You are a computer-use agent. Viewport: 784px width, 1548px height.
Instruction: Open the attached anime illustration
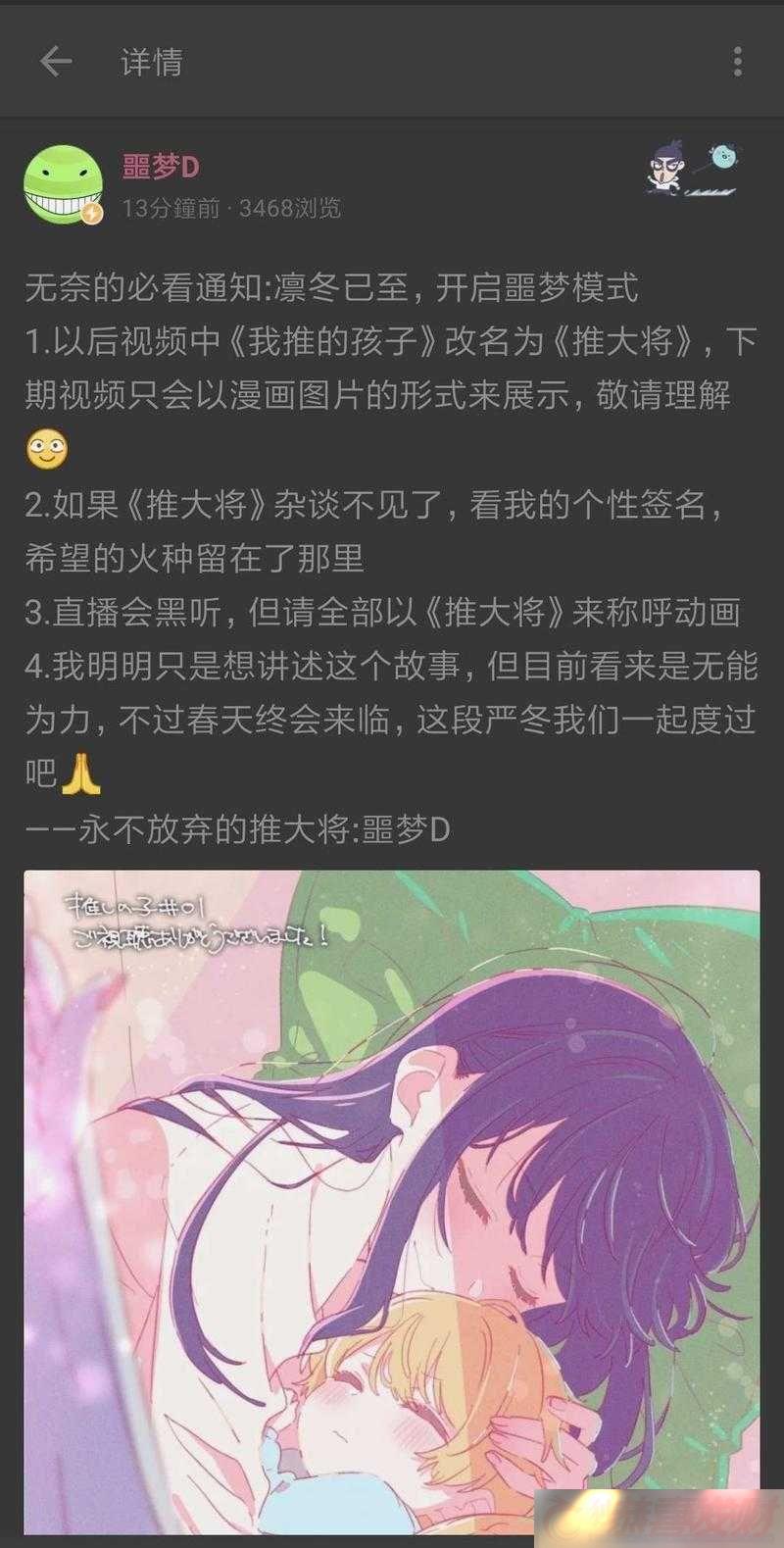point(392,1201)
